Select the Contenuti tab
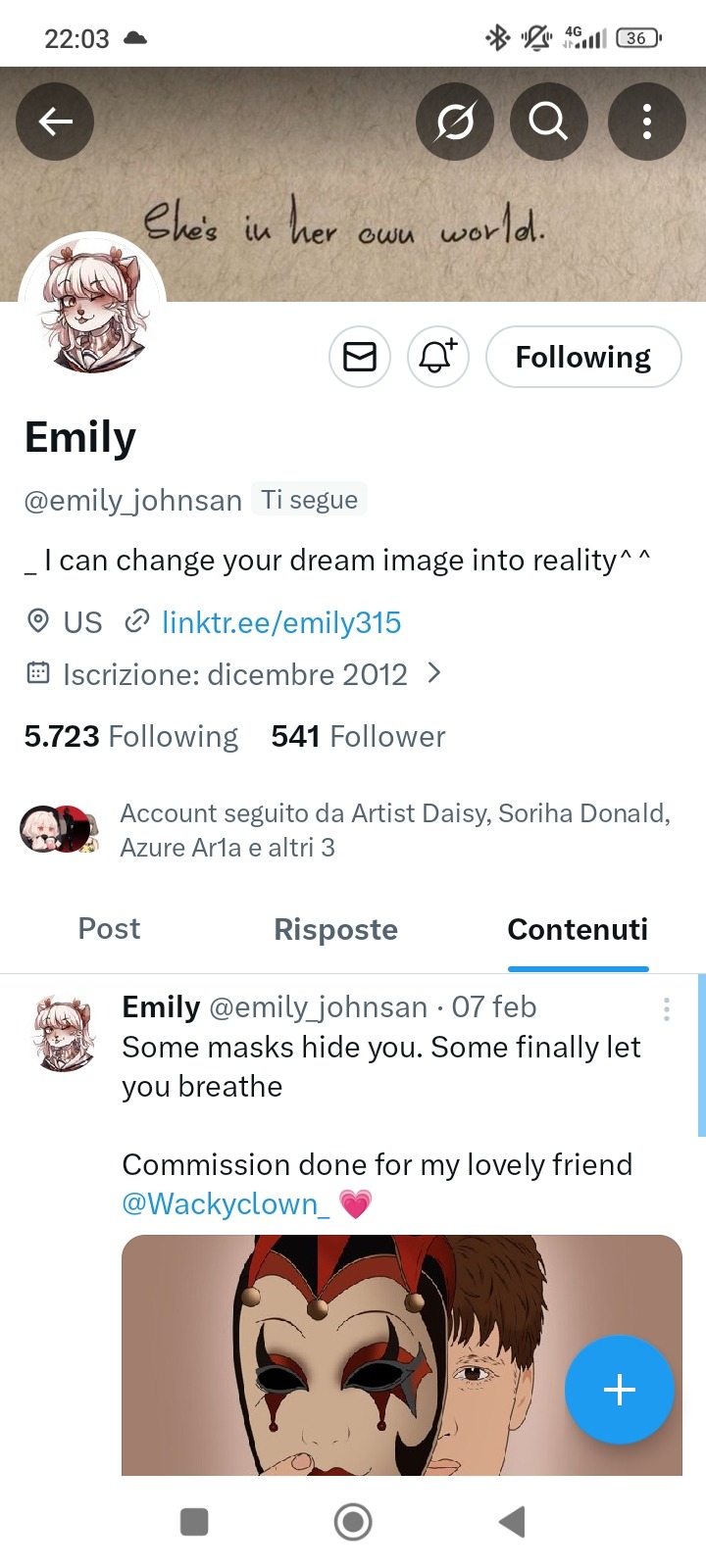Image resolution: width=706 pixels, height=1568 pixels. pyautogui.click(x=578, y=929)
